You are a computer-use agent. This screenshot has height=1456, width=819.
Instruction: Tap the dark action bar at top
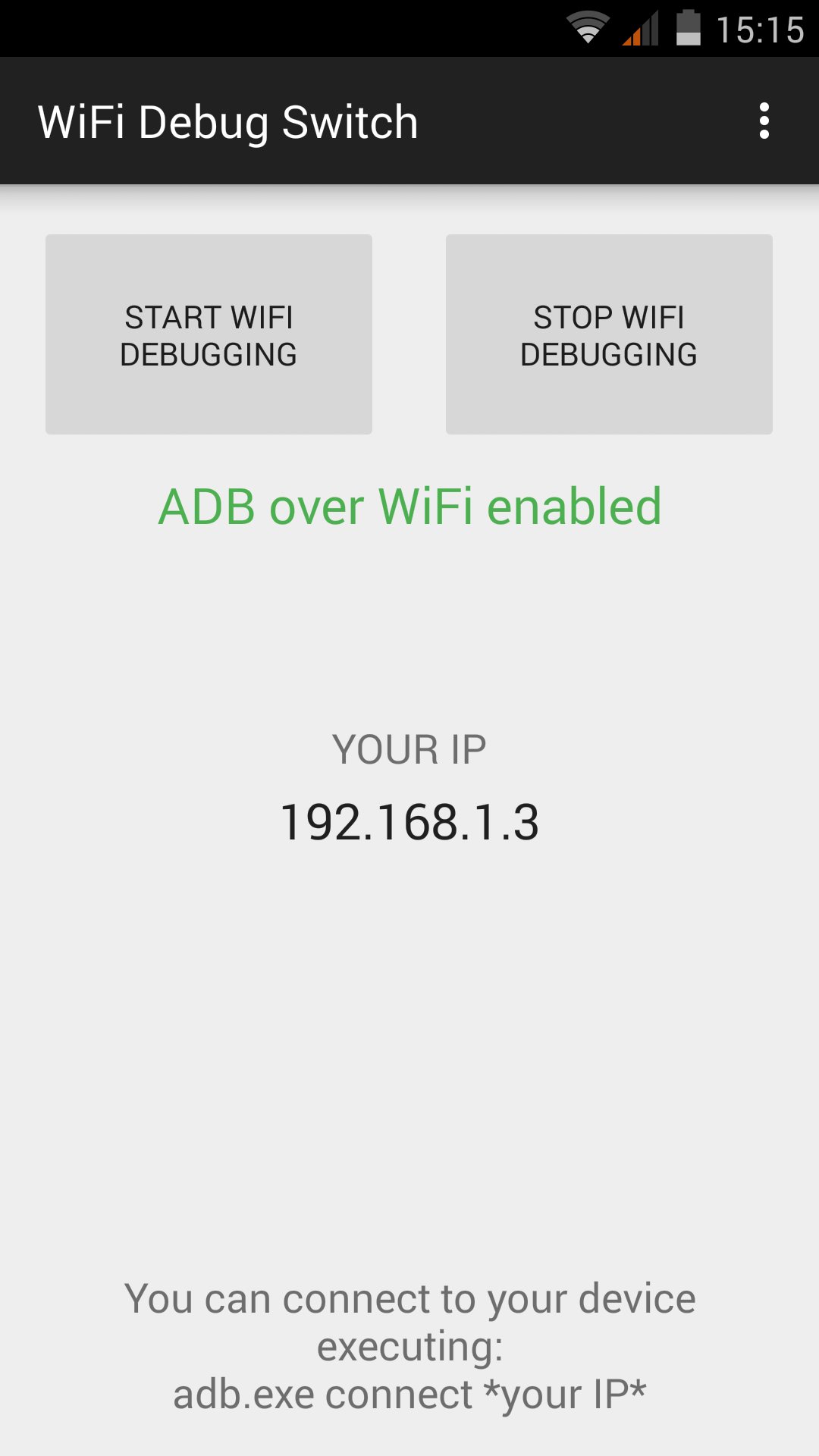[x=409, y=121]
